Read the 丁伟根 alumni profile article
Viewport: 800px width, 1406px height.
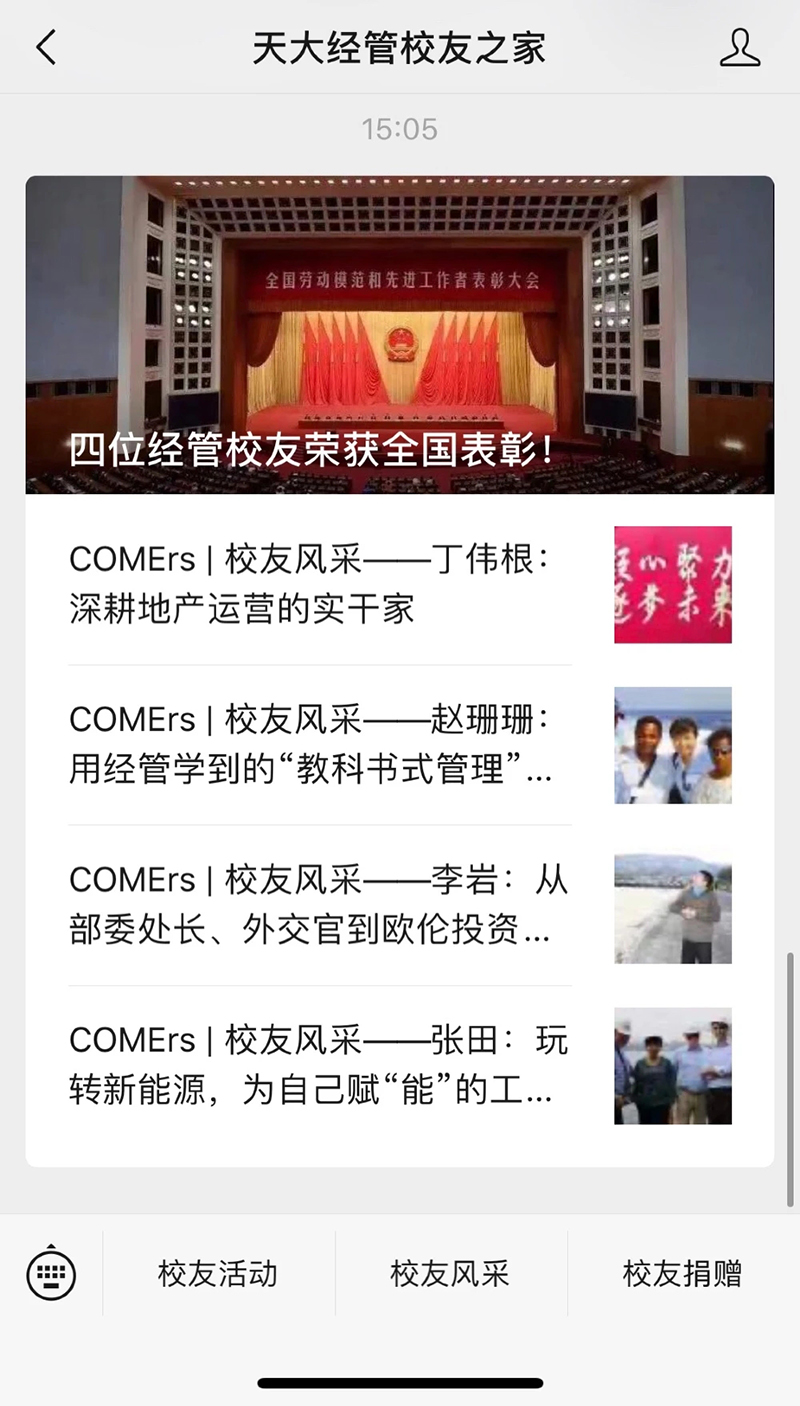pos(320,584)
